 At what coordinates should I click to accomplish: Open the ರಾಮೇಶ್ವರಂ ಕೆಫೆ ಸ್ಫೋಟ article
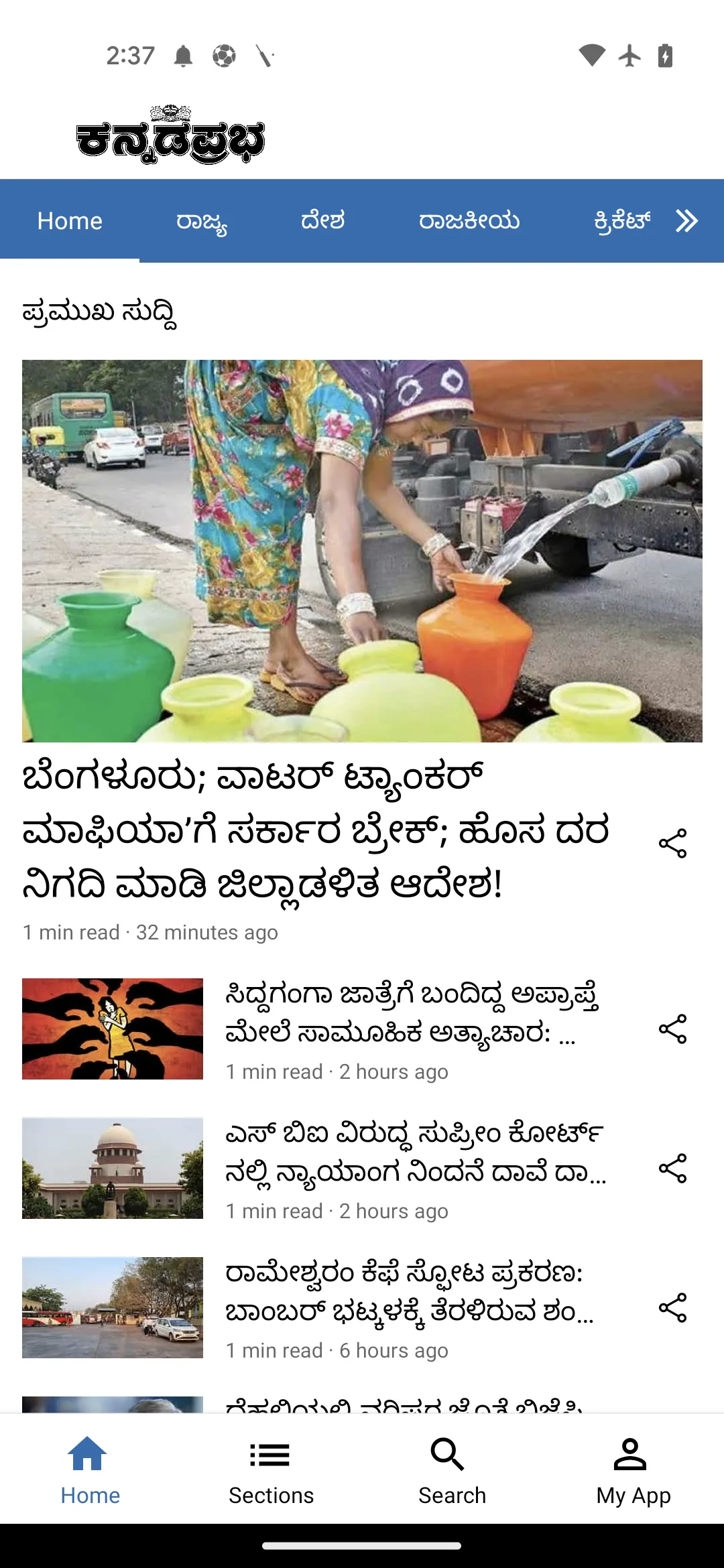point(409,1292)
